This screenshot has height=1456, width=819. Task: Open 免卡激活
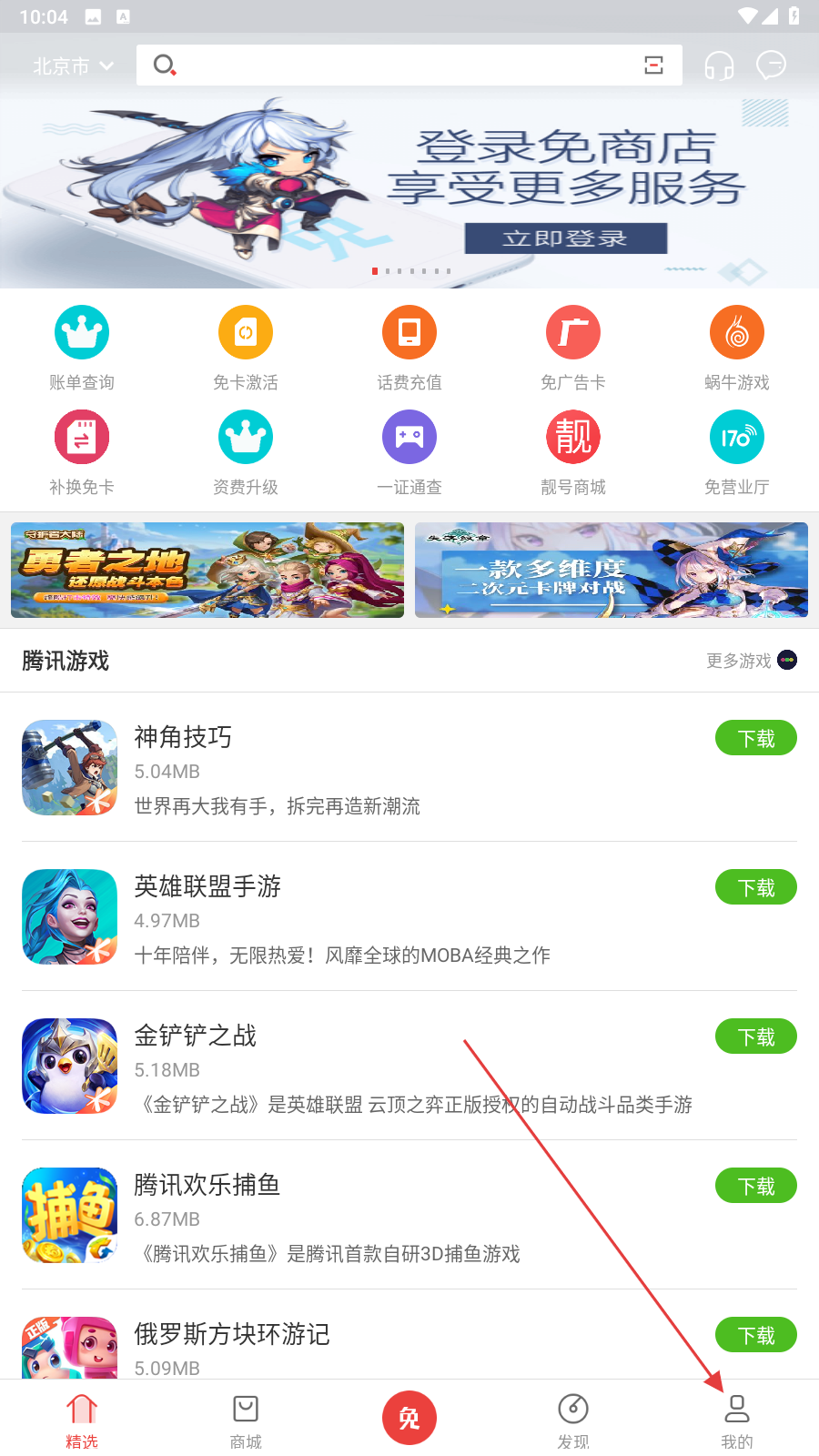[x=246, y=348]
